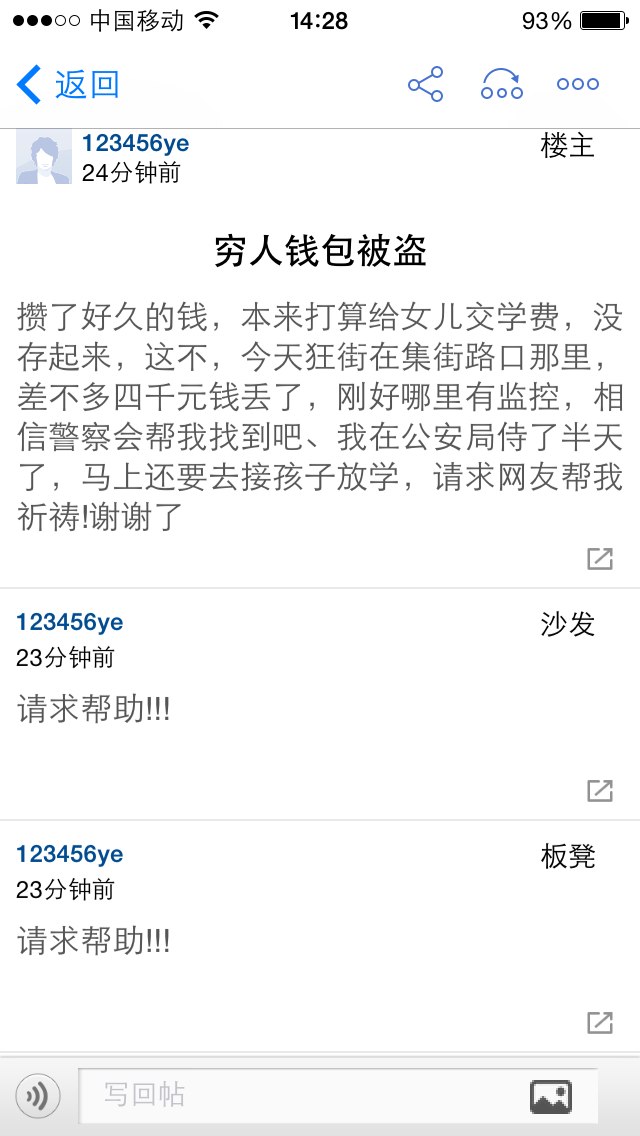Go back via the 返回 button
The width and height of the screenshot is (640, 1136).
[67, 85]
